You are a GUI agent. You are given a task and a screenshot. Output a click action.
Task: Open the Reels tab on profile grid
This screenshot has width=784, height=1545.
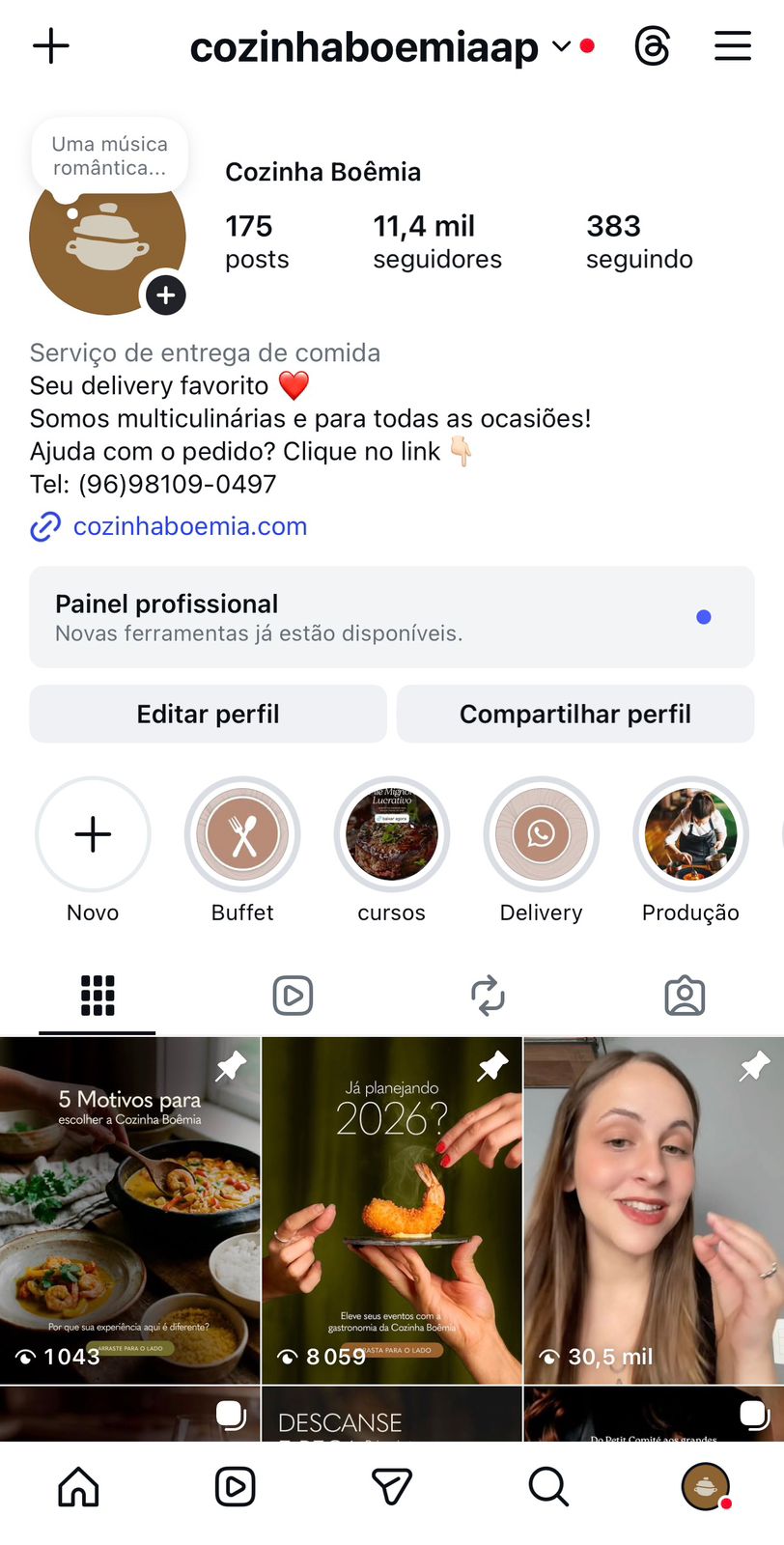click(294, 995)
